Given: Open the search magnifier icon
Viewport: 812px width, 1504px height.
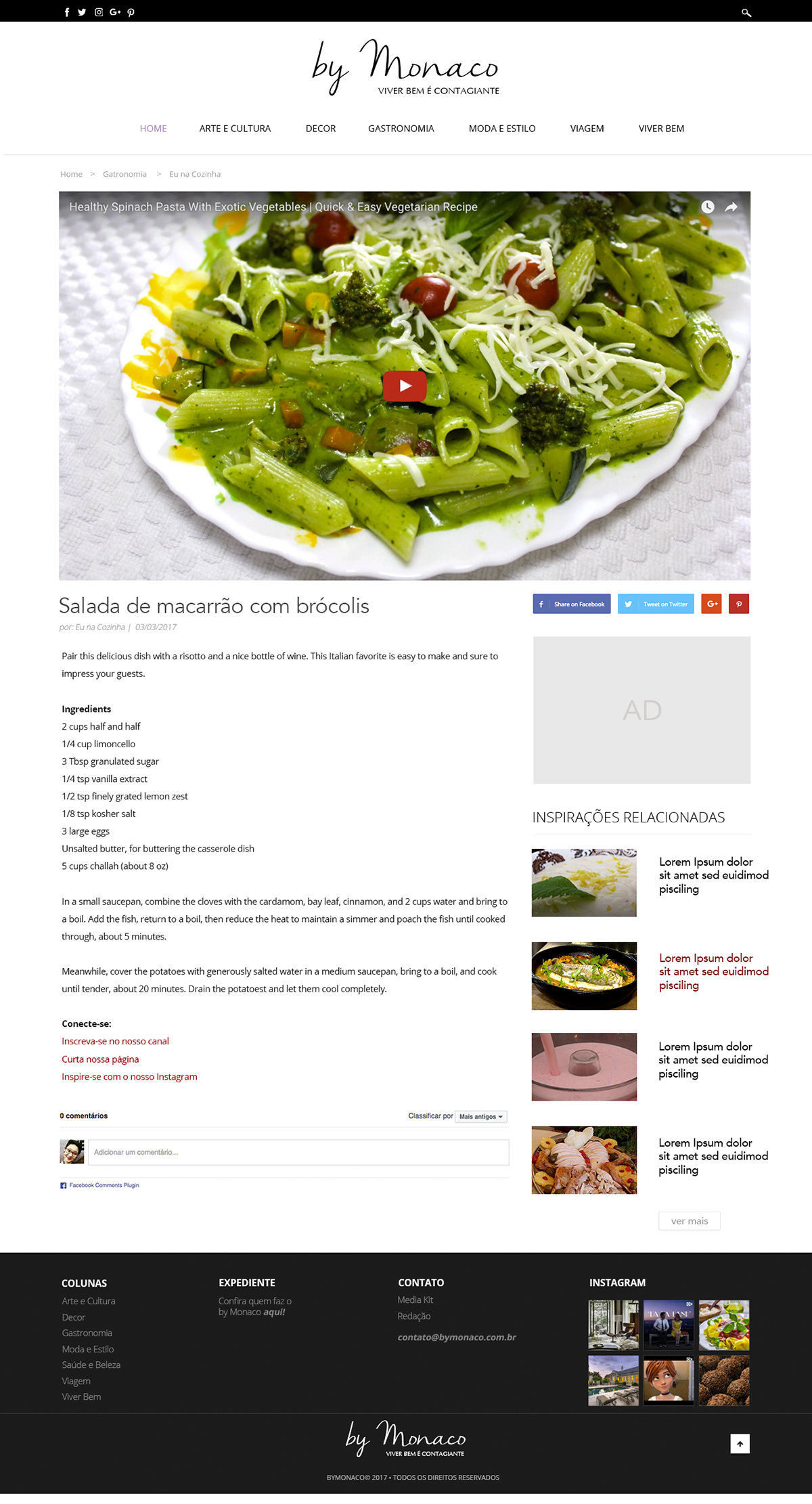Looking at the screenshot, I should coord(746,12).
